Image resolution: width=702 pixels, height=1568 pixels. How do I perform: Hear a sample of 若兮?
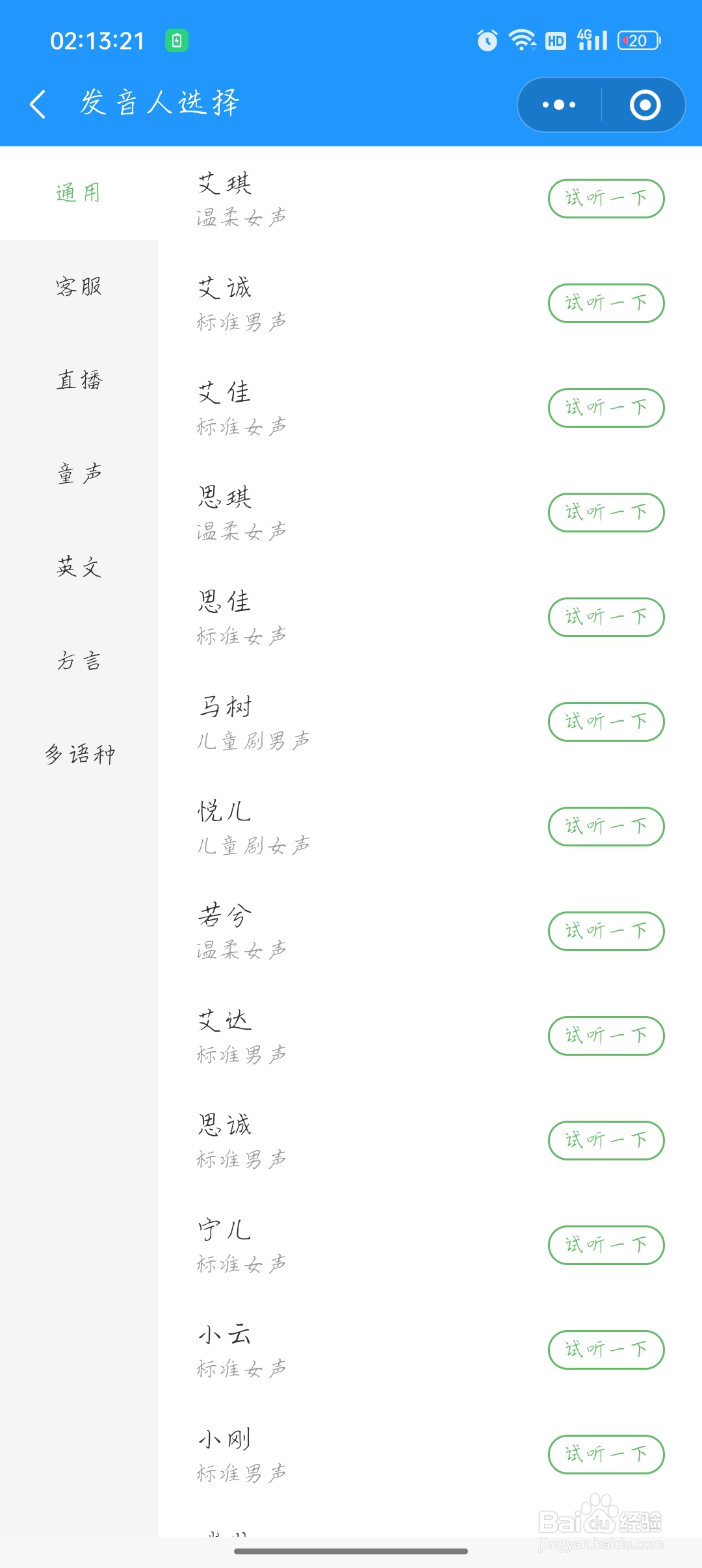(606, 931)
